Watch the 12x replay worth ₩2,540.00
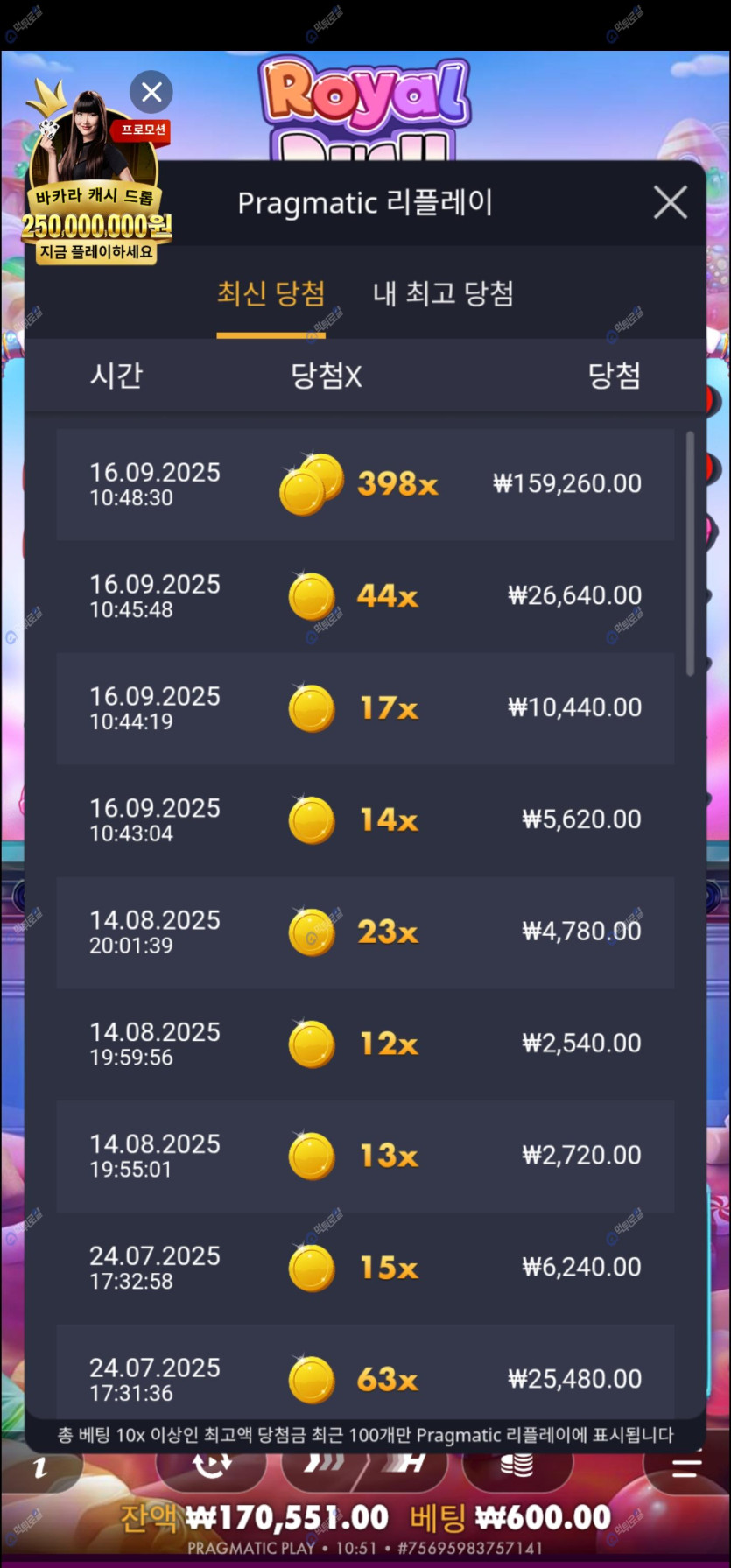Image resolution: width=731 pixels, height=1568 pixels. 365,1044
